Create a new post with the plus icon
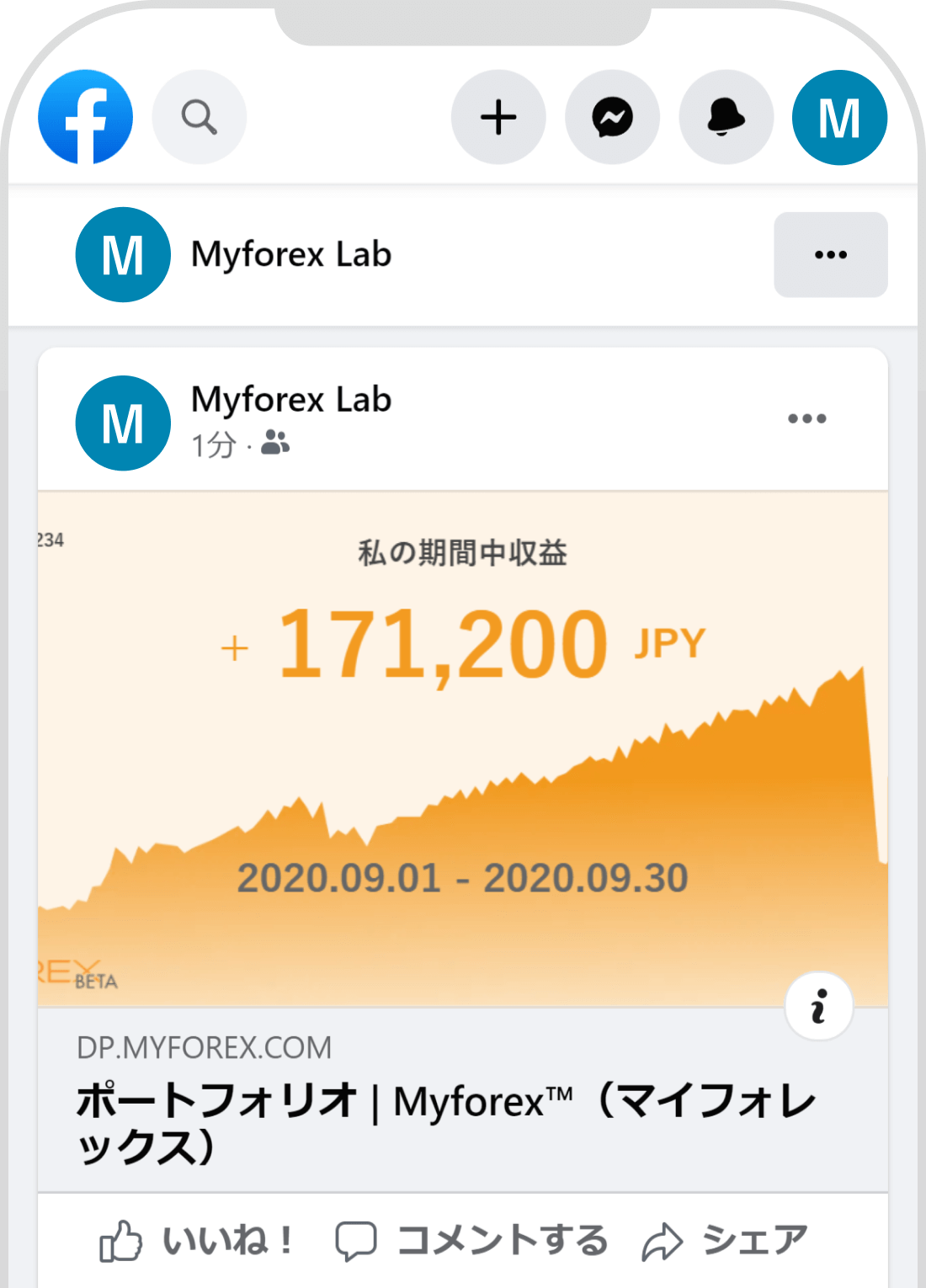 pos(498,118)
